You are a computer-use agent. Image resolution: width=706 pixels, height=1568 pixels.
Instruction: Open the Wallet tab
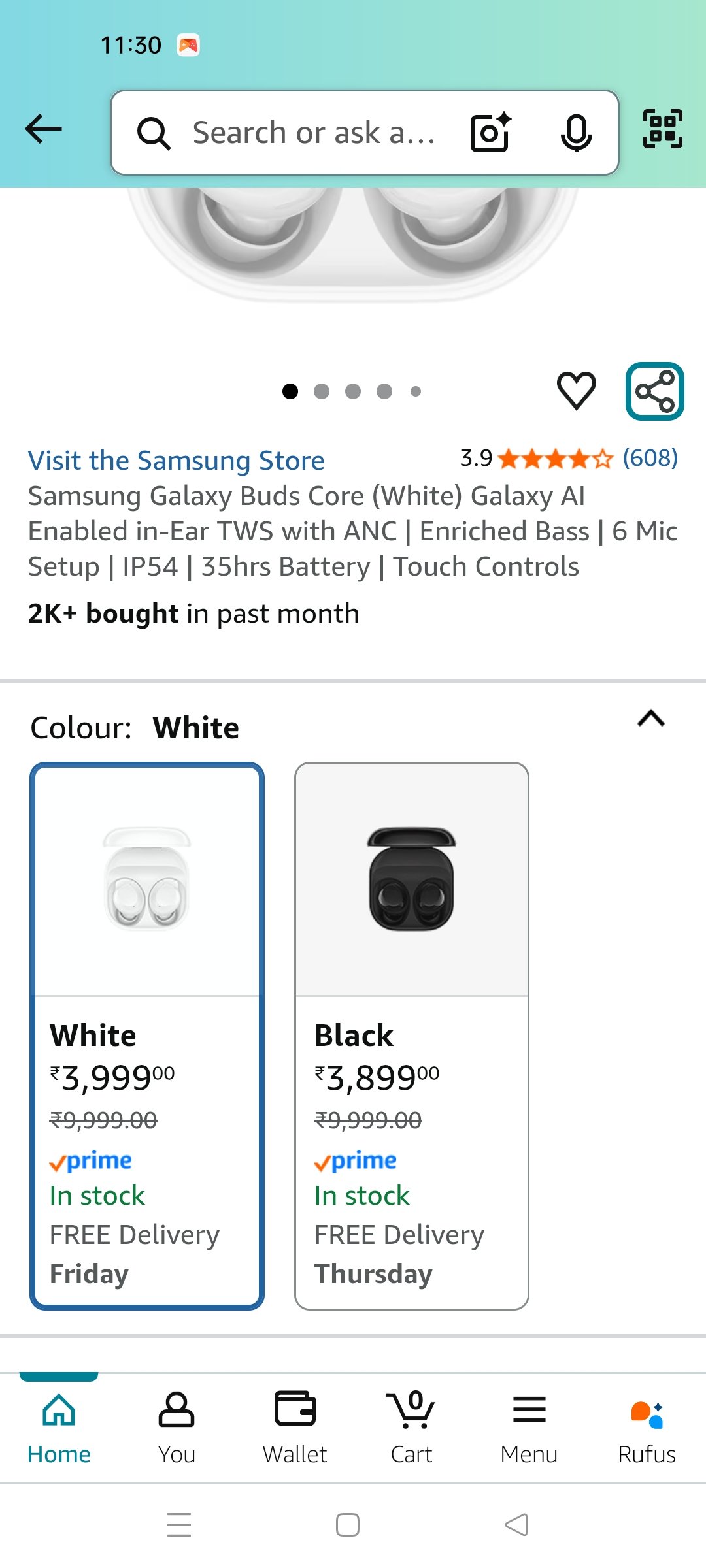[x=294, y=1428]
